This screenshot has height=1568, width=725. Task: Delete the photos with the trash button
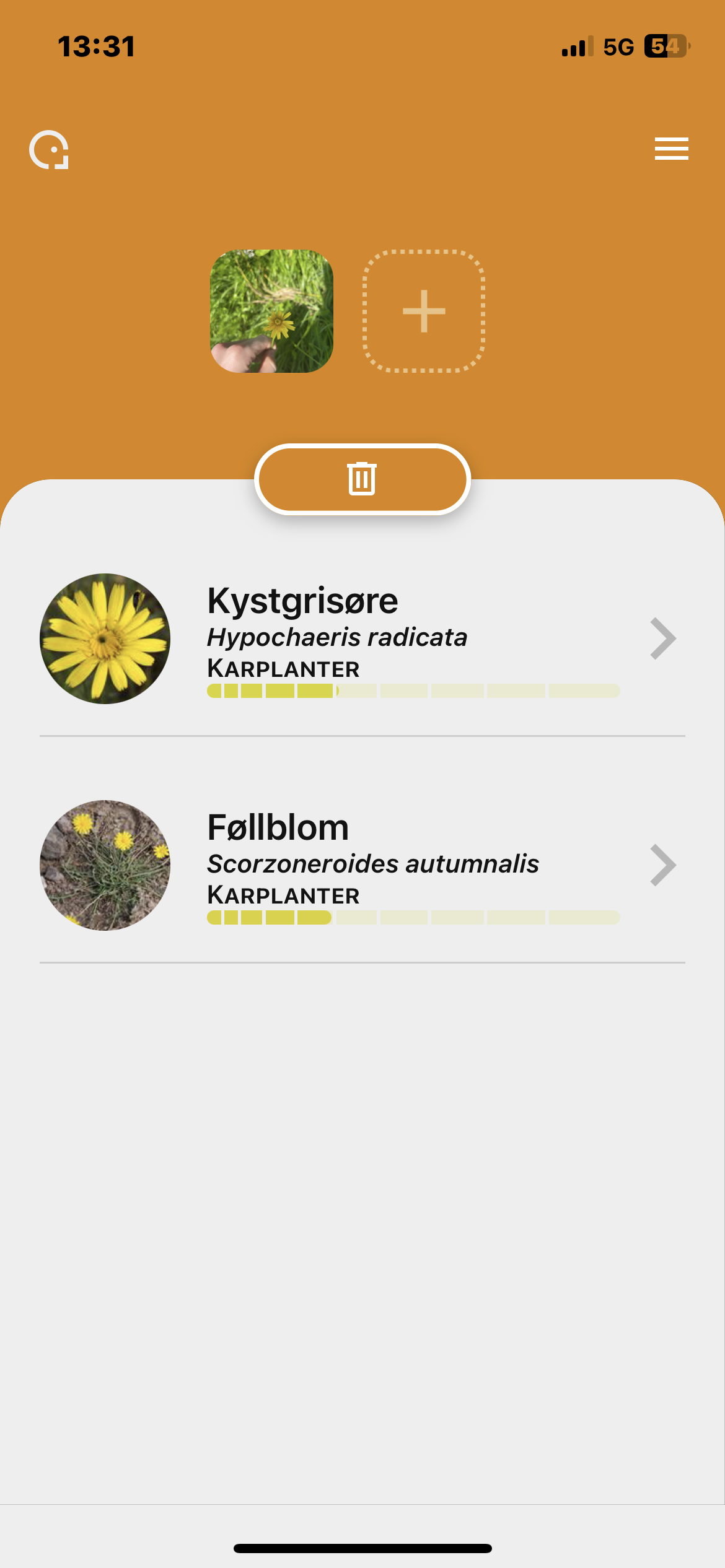[362, 479]
